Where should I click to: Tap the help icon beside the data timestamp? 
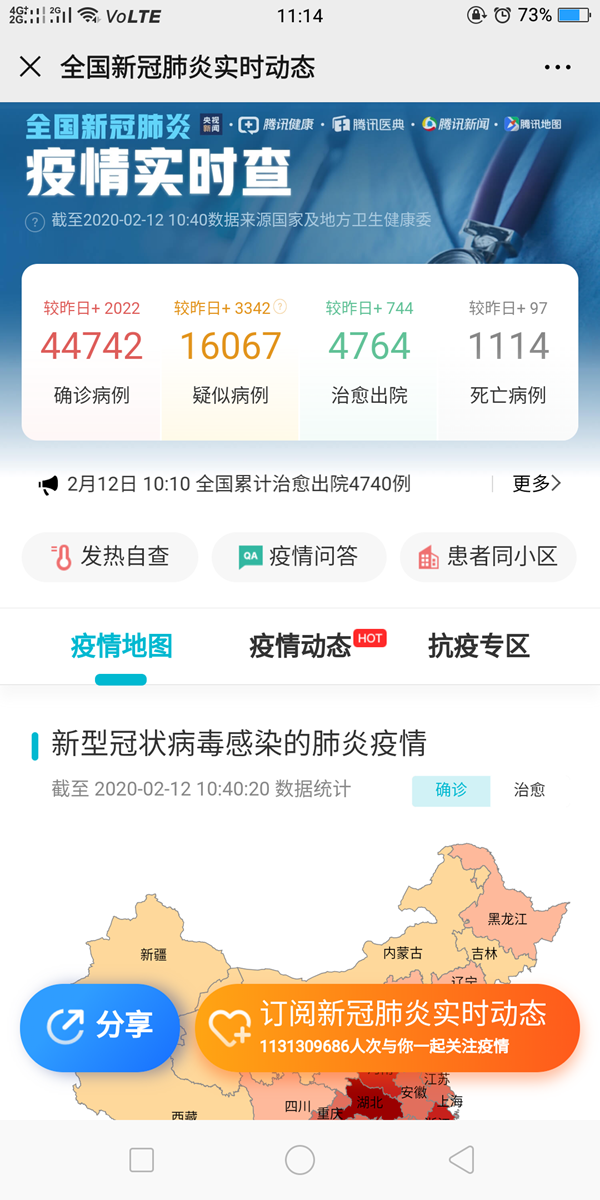pyautogui.click(x=35, y=221)
